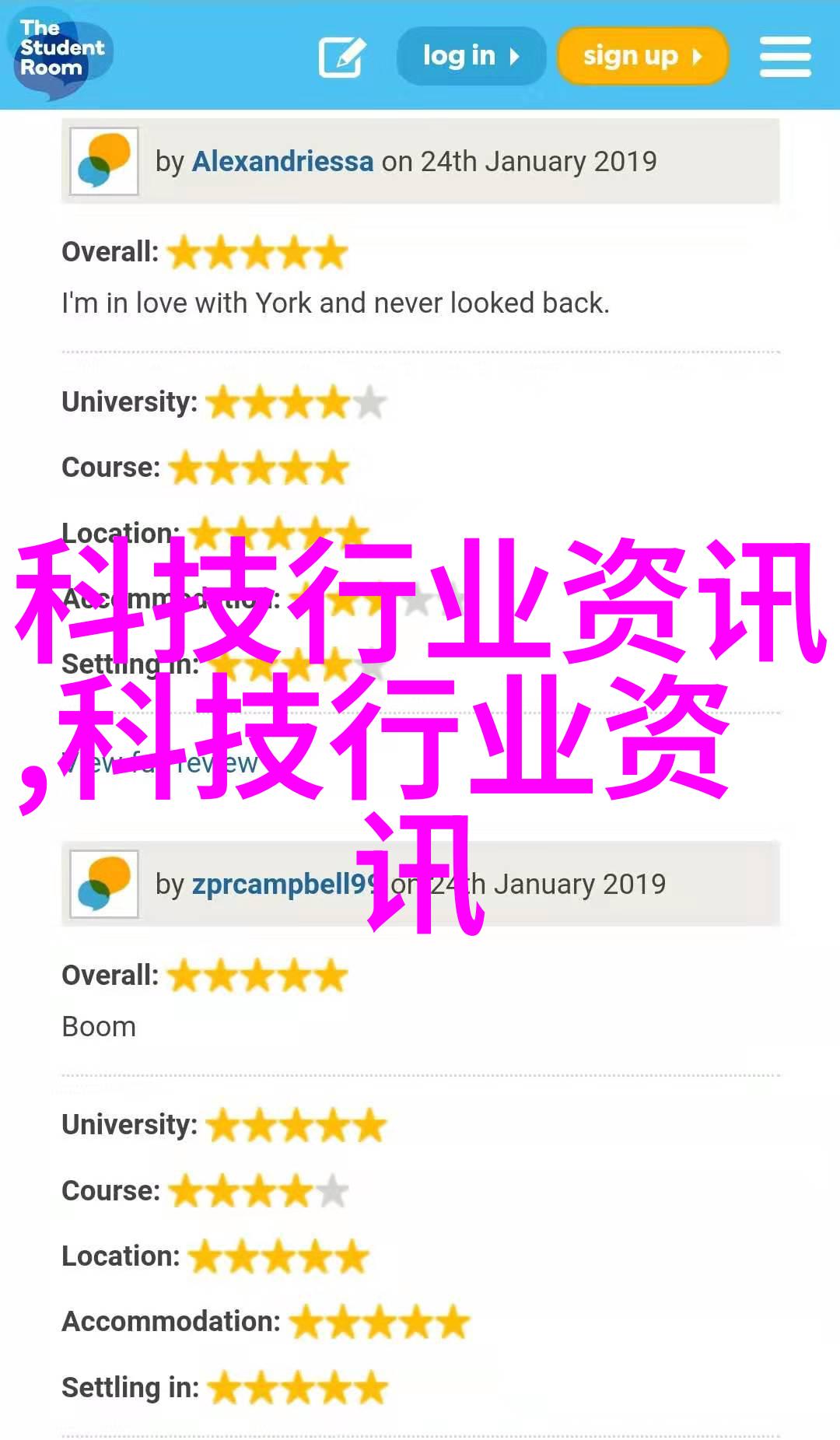840x1440 pixels.
Task: Tap the sign up button
Action: tap(642, 56)
